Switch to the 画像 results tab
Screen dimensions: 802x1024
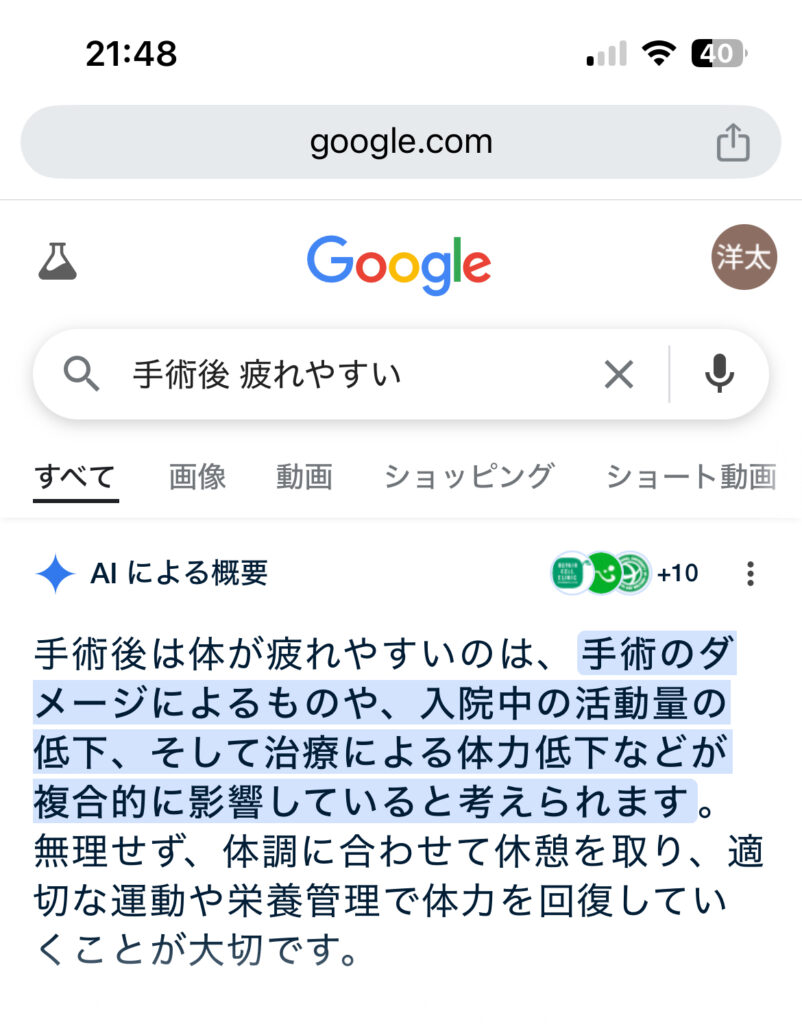pos(196,477)
